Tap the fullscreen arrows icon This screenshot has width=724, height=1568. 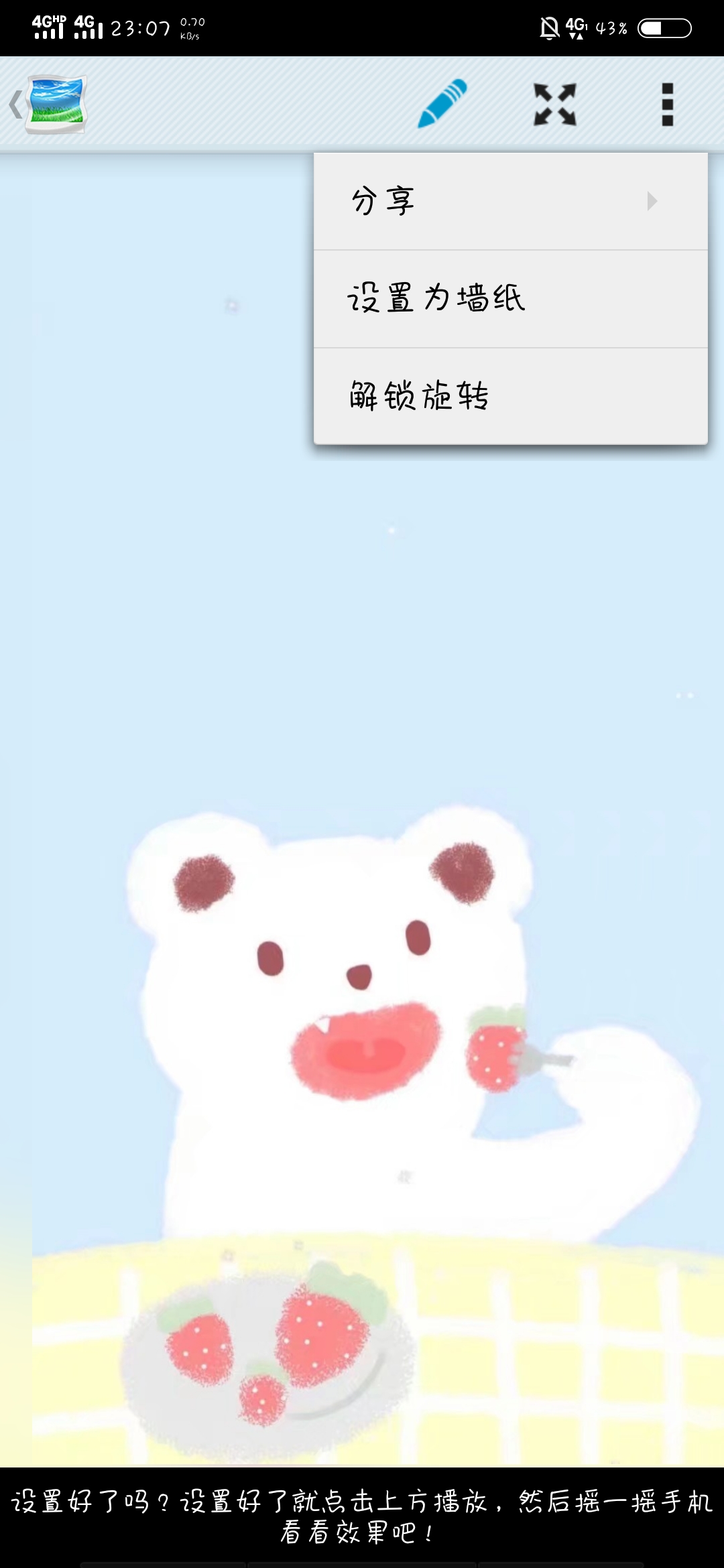pyautogui.click(x=554, y=105)
